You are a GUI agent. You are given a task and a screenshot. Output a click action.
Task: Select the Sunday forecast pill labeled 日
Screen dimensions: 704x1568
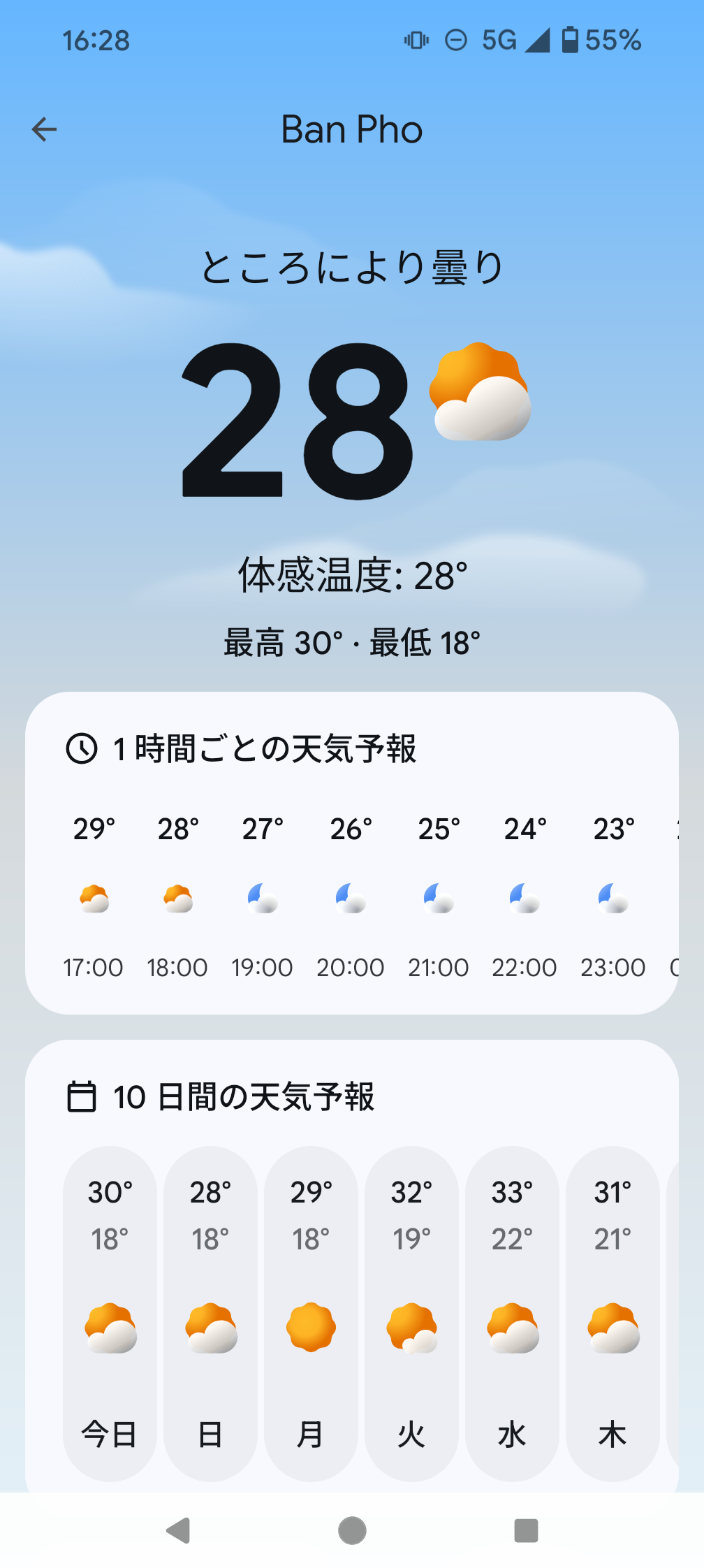point(211,1314)
